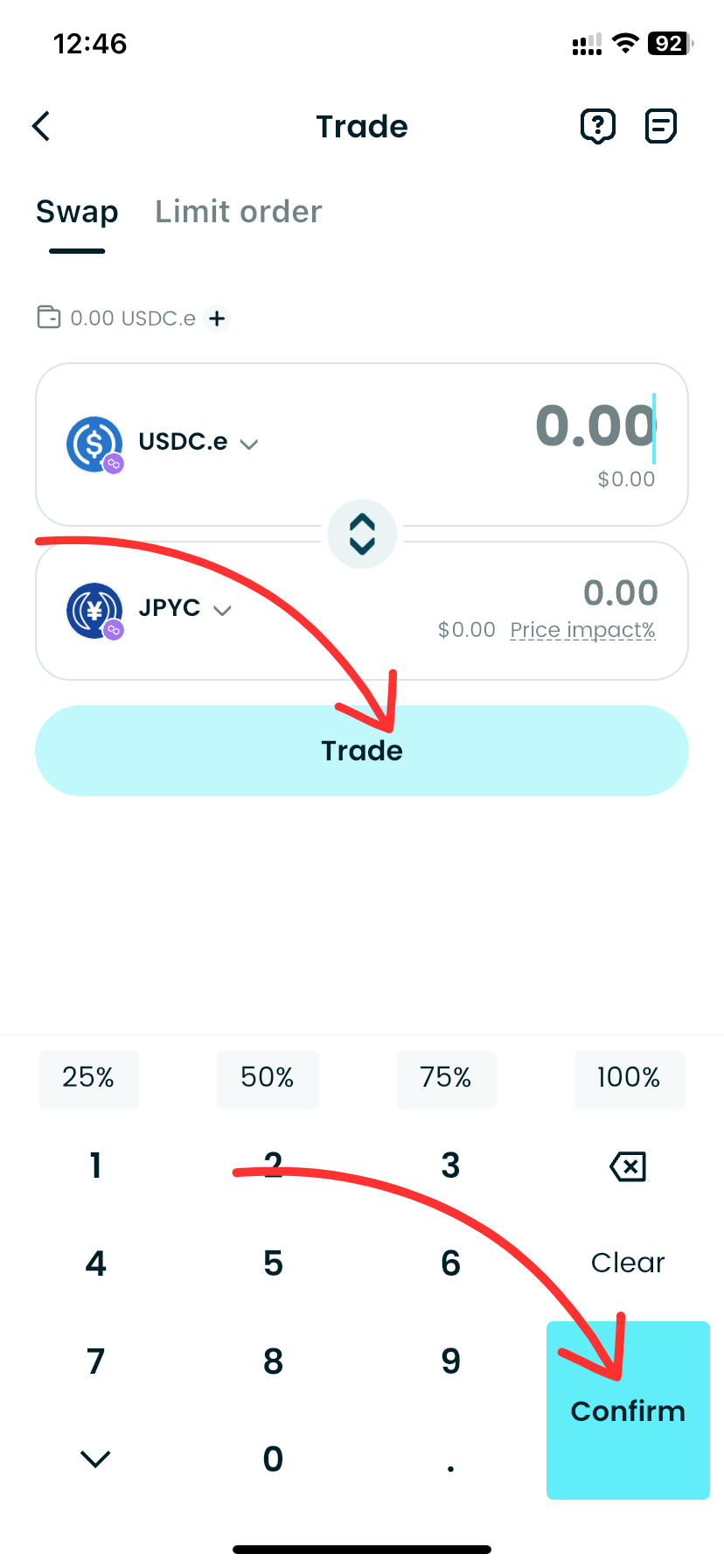Tap the back arrow
Screen dimensions: 724x1568
point(41,126)
